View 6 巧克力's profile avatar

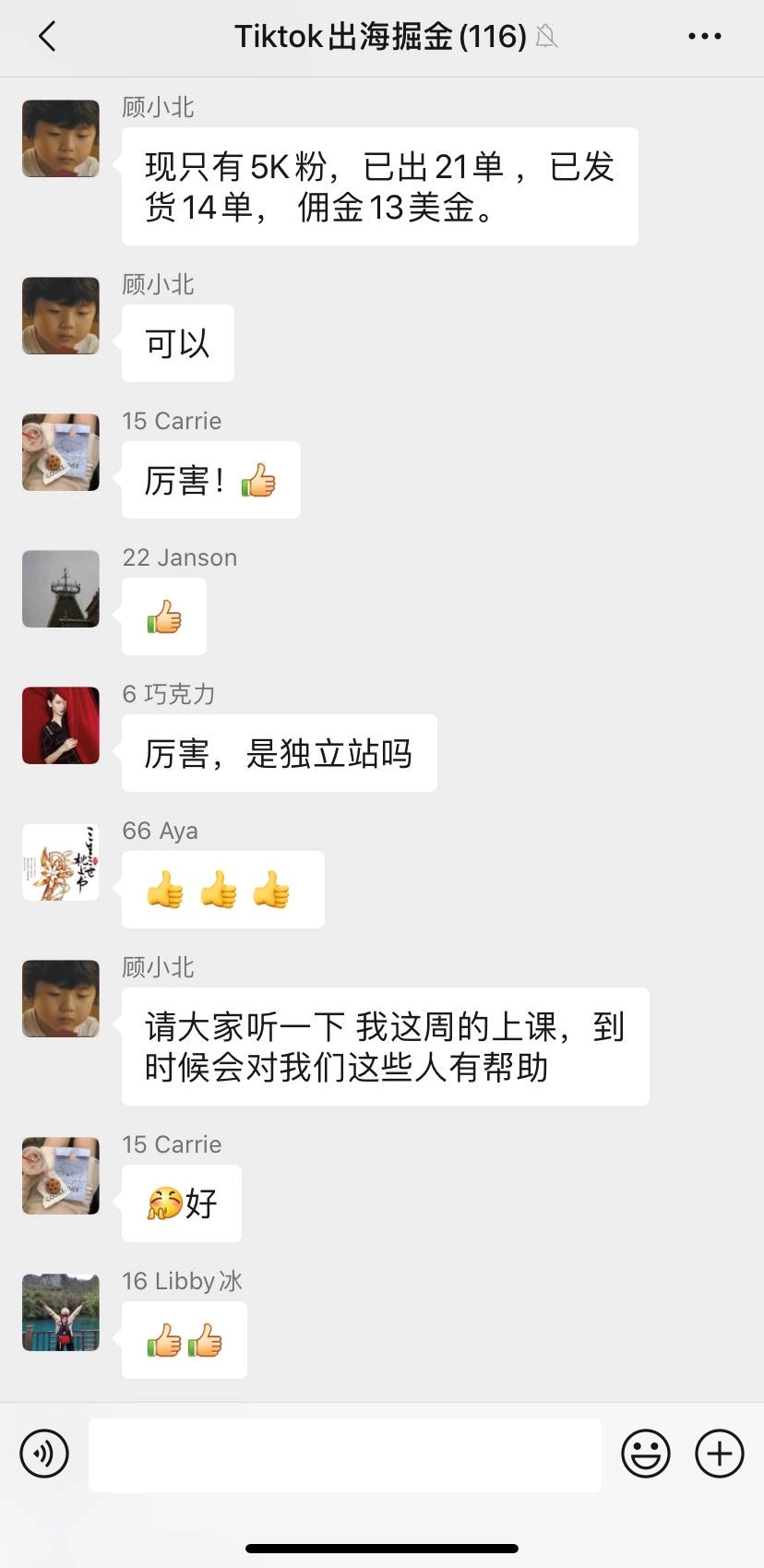coord(61,725)
